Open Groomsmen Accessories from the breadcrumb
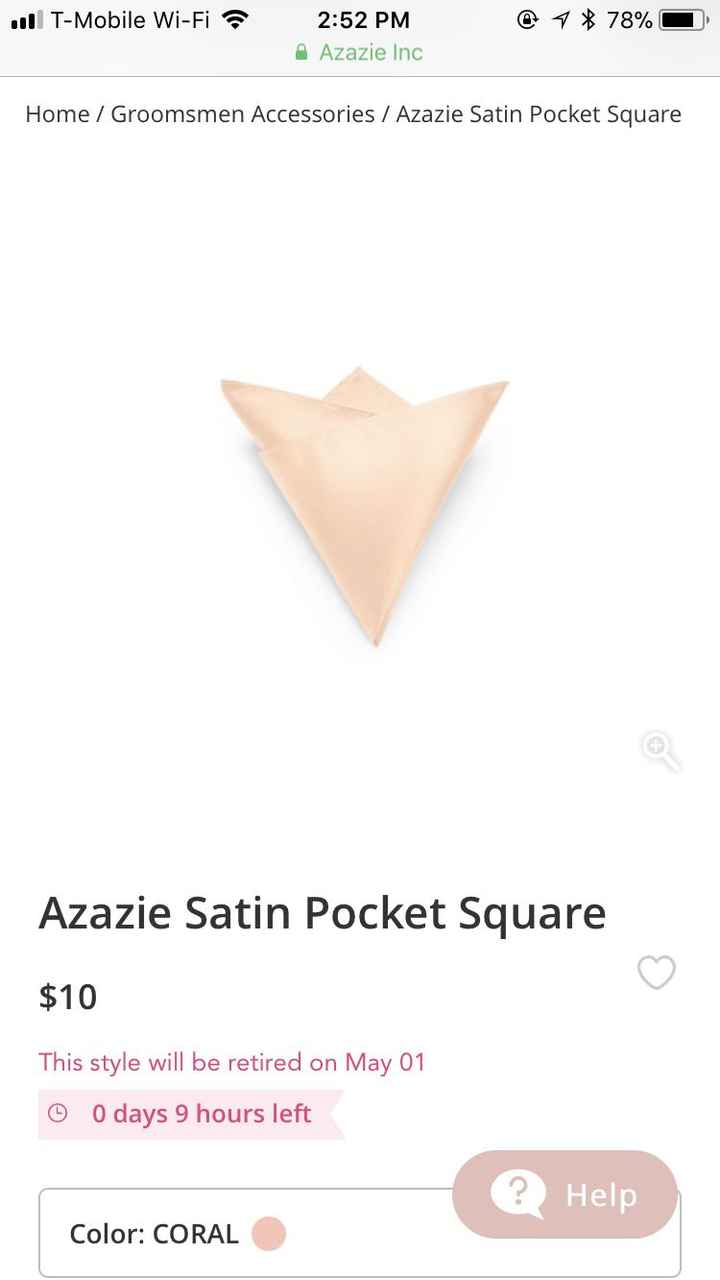720x1280 pixels. [245, 114]
